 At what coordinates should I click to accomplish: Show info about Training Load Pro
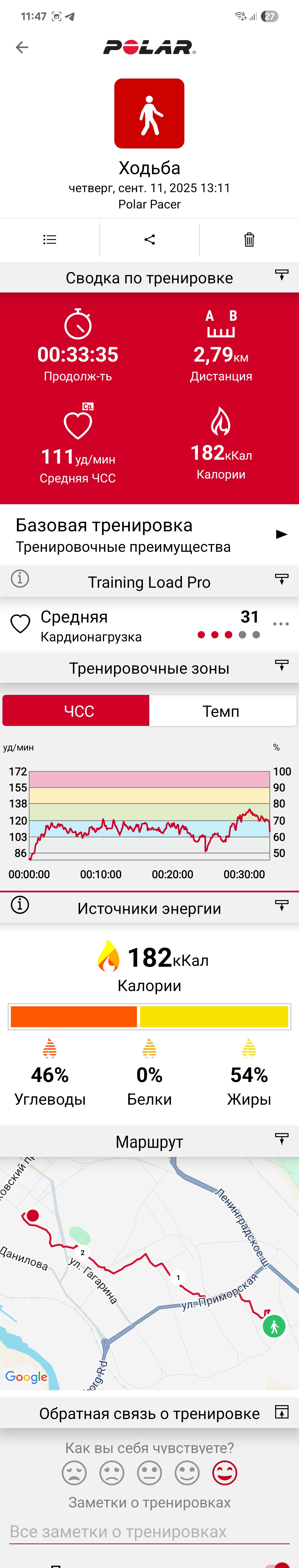pyautogui.click(x=20, y=578)
